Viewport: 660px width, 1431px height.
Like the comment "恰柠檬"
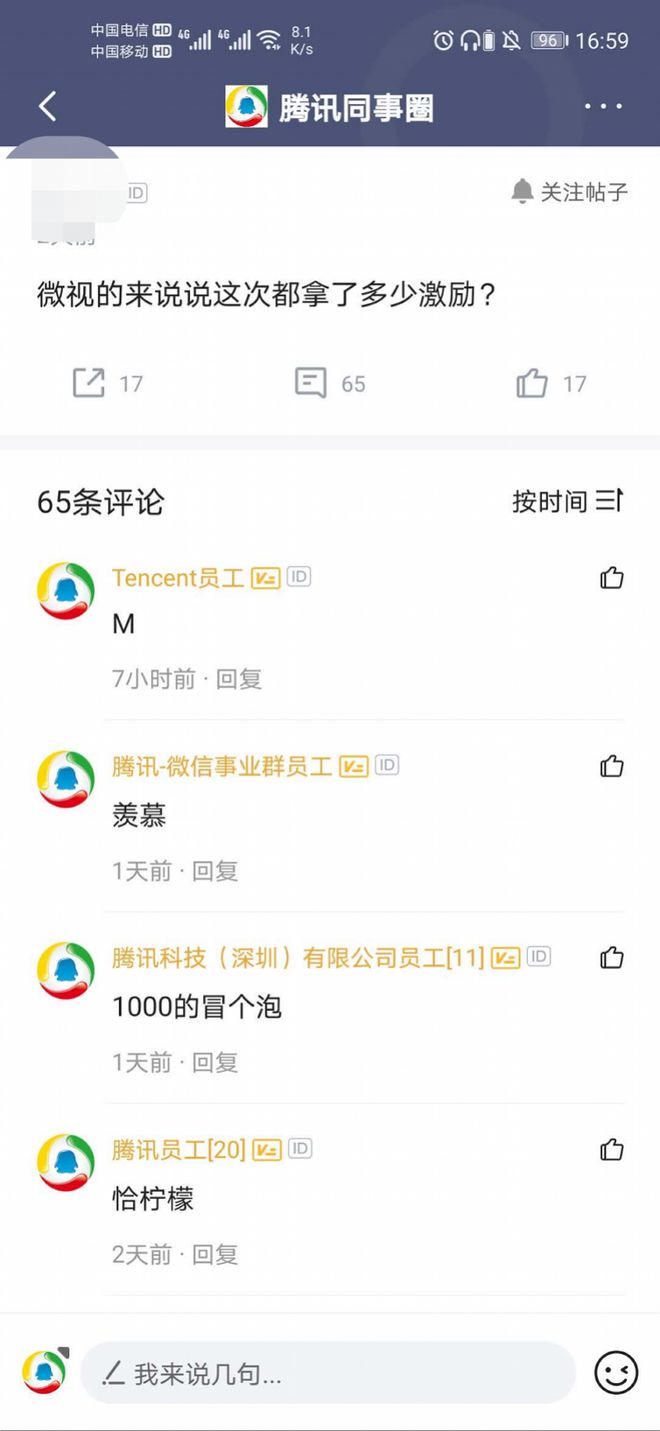(611, 1150)
